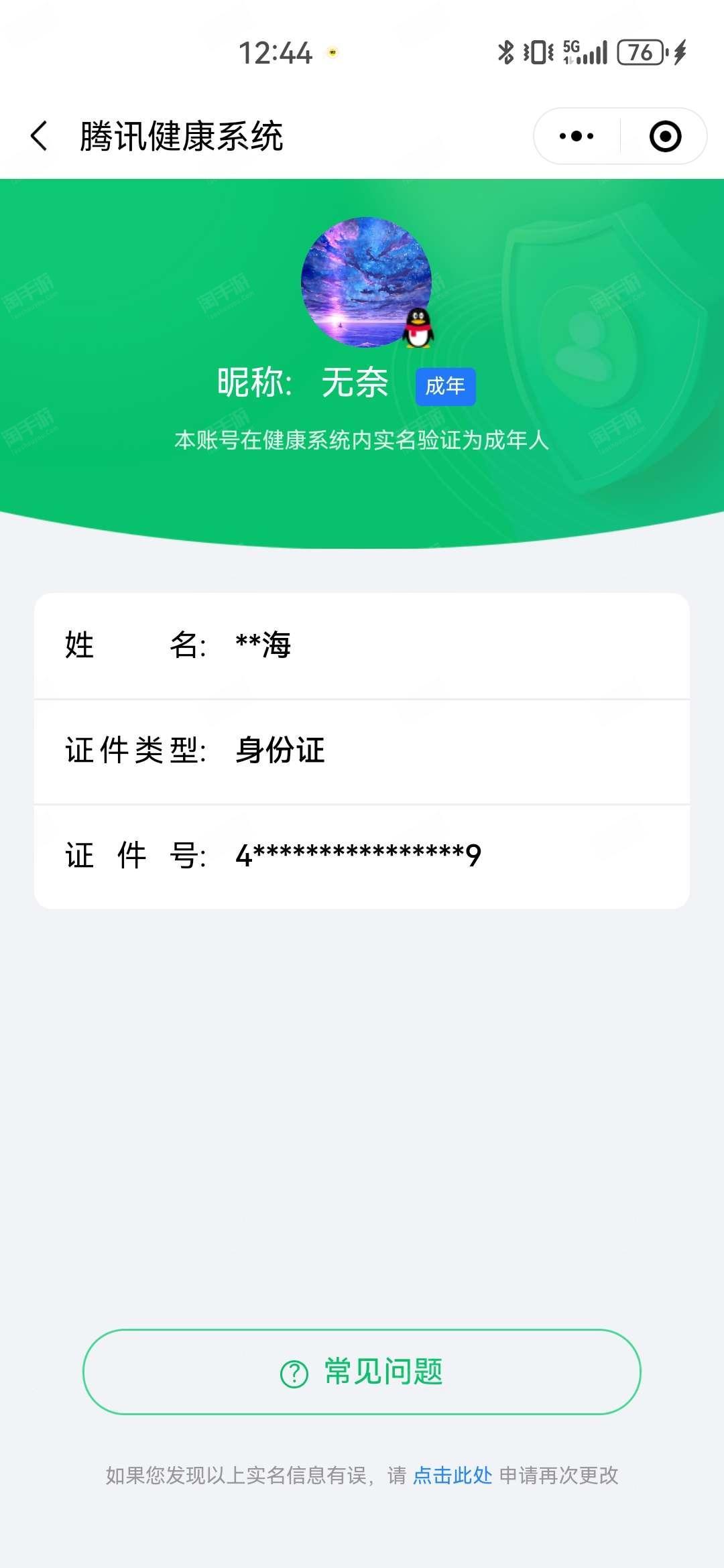Go back using the top-left arrow

pos(40,136)
